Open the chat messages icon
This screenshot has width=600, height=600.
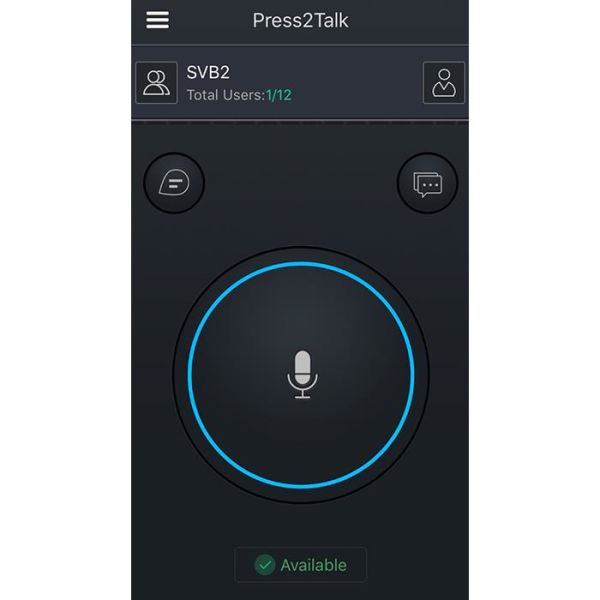[x=427, y=184]
